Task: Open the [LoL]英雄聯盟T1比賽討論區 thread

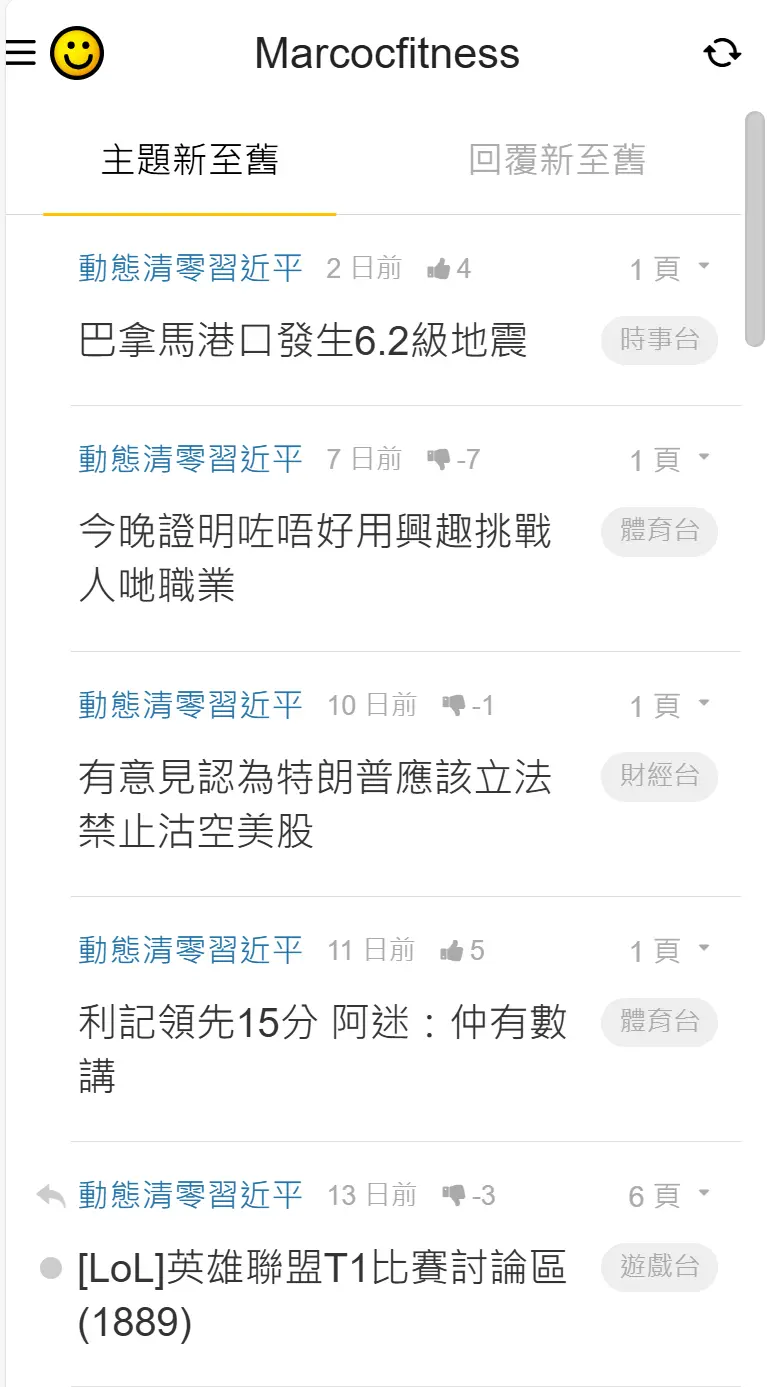Action: pyautogui.click(x=322, y=1295)
